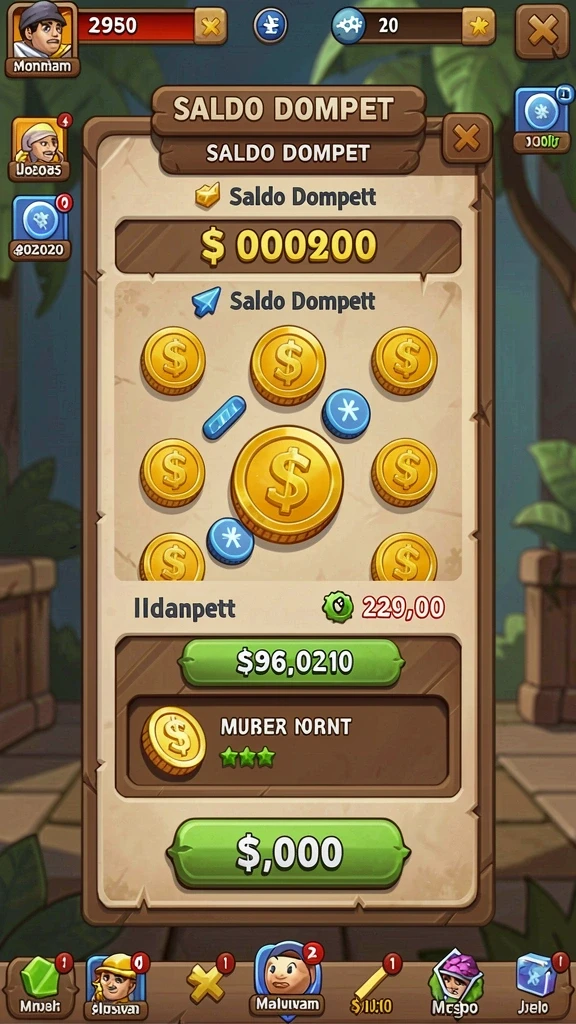Switch to the Maluvam tab
Viewport: 576px width, 1024px height.
coord(287,980)
